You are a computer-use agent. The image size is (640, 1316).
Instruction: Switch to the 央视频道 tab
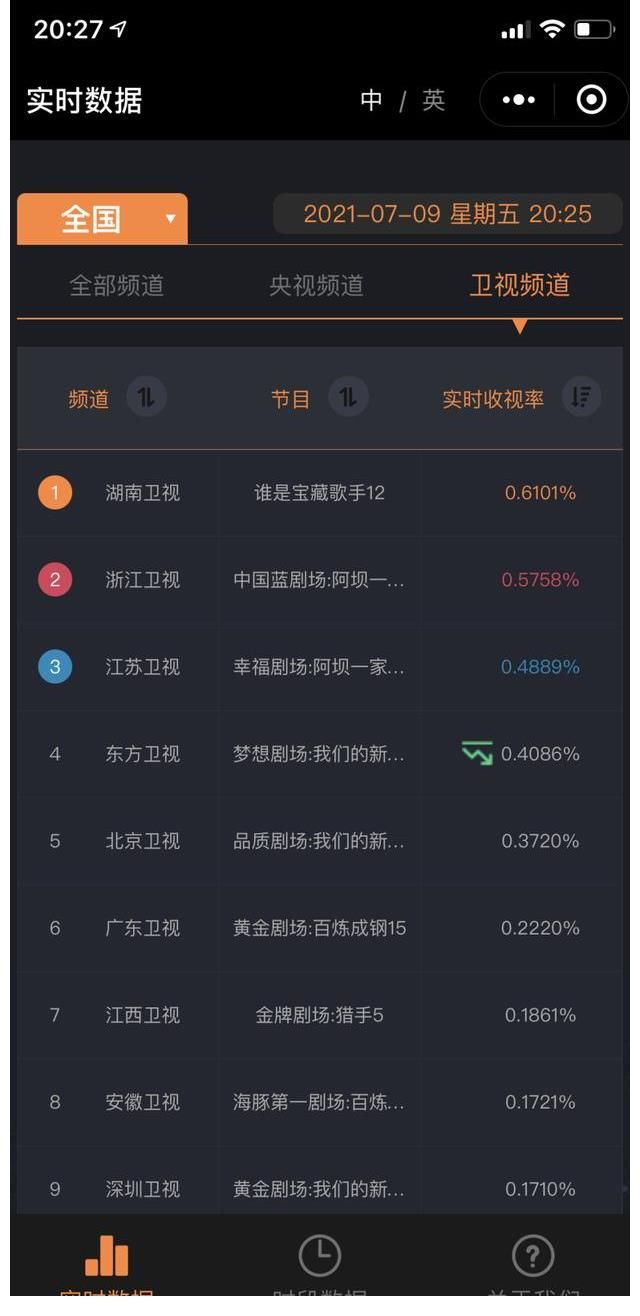point(316,285)
